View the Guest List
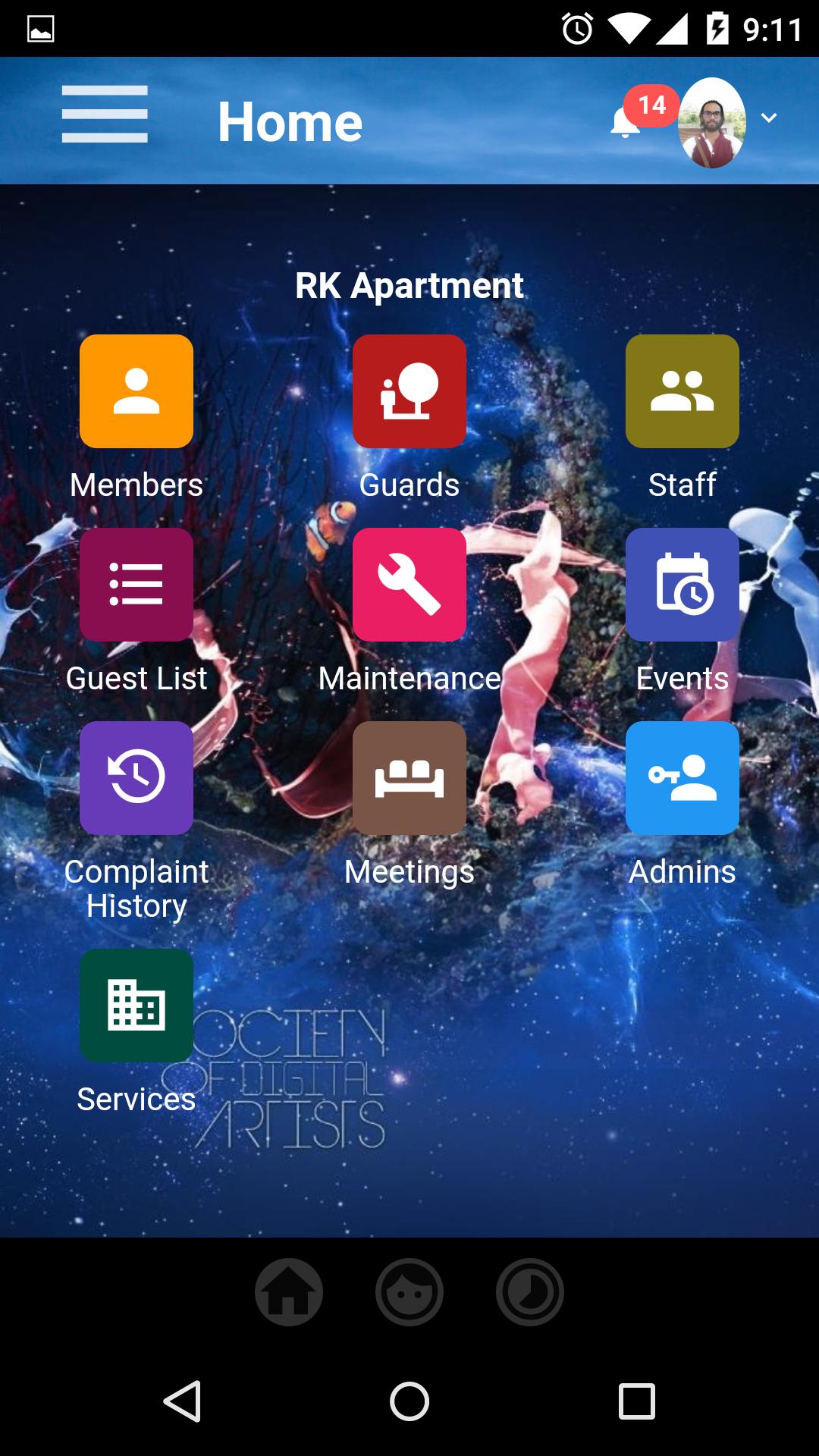Image resolution: width=819 pixels, height=1456 pixels. (x=136, y=585)
